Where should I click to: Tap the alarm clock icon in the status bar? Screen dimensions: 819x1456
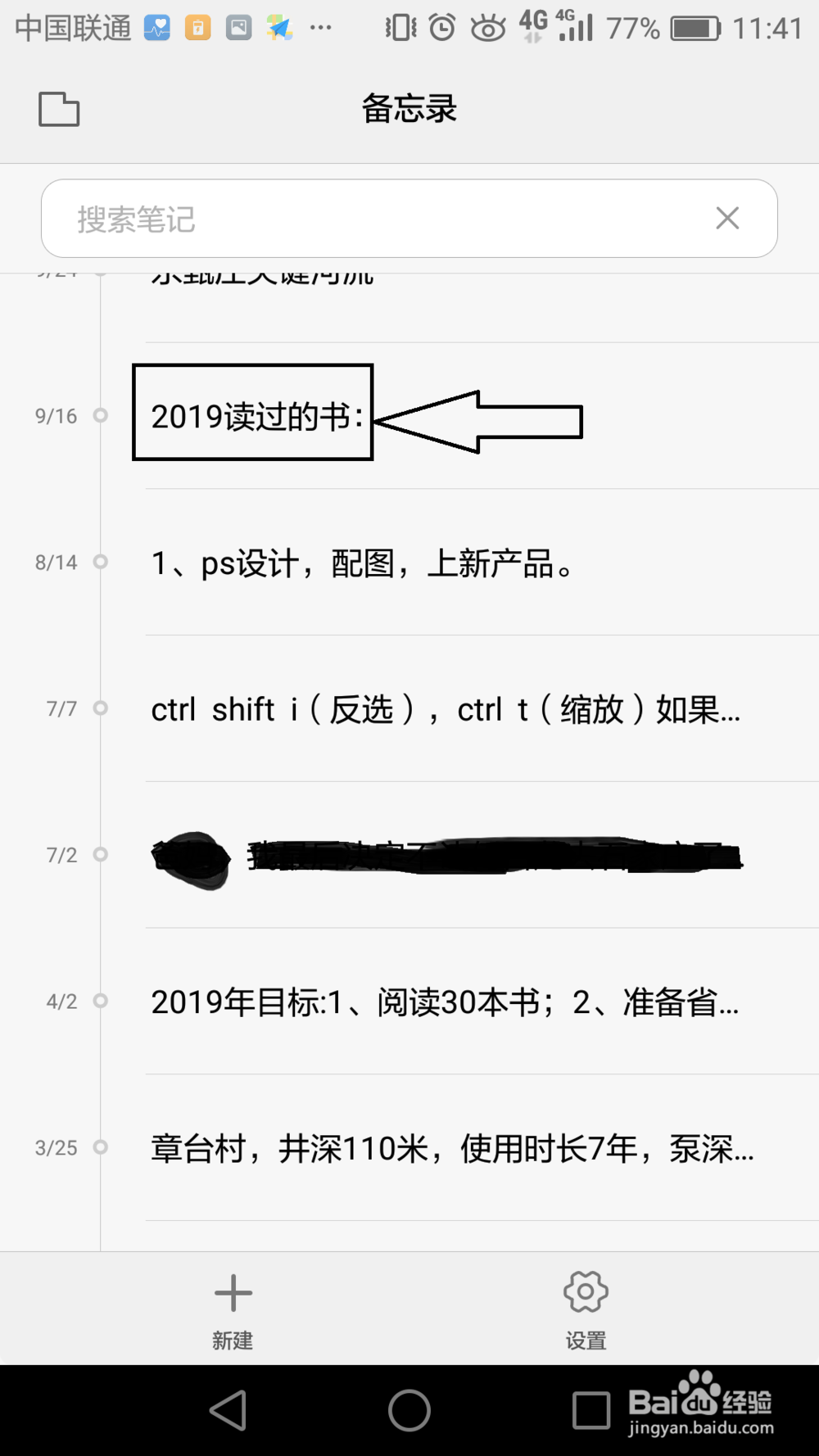[441, 27]
